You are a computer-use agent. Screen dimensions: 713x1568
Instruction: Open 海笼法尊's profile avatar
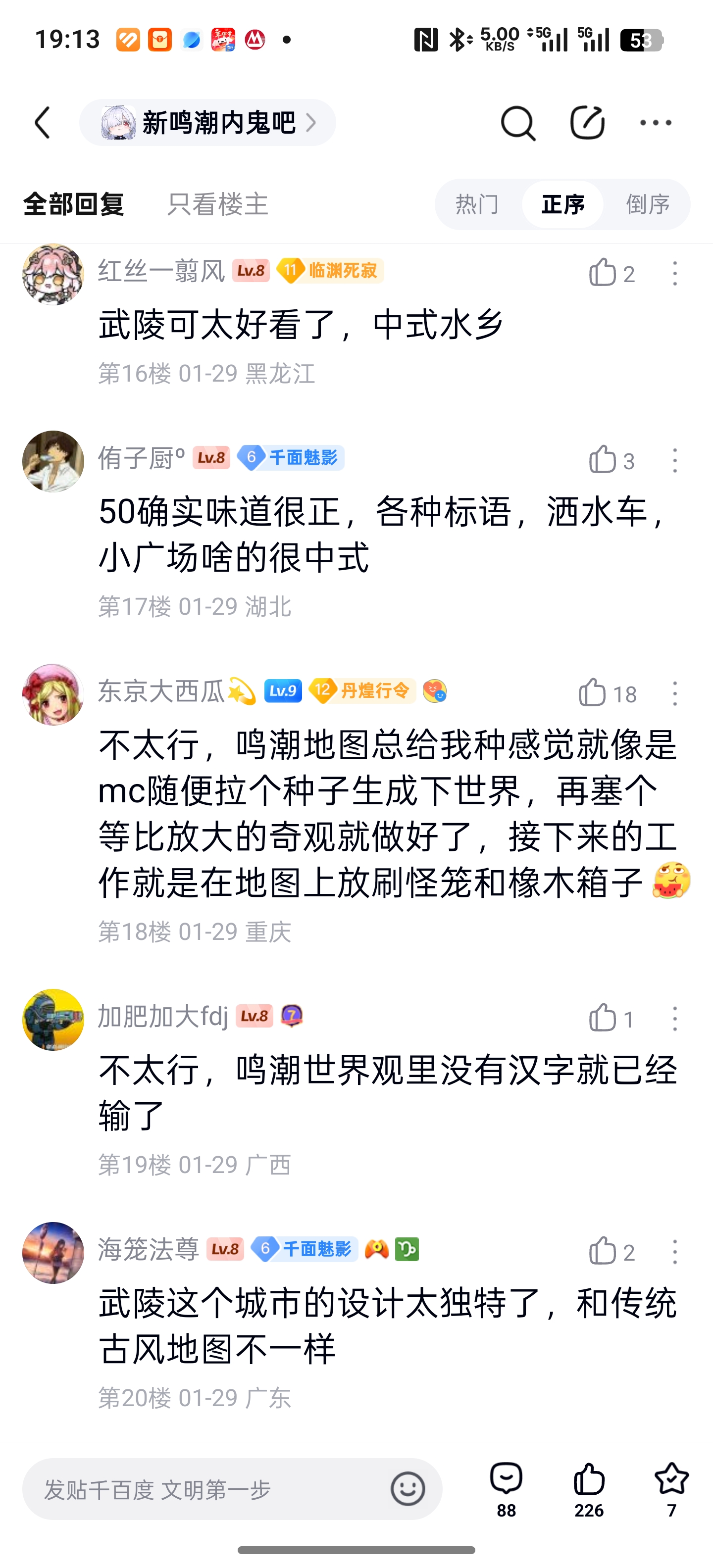[x=53, y=1253]
